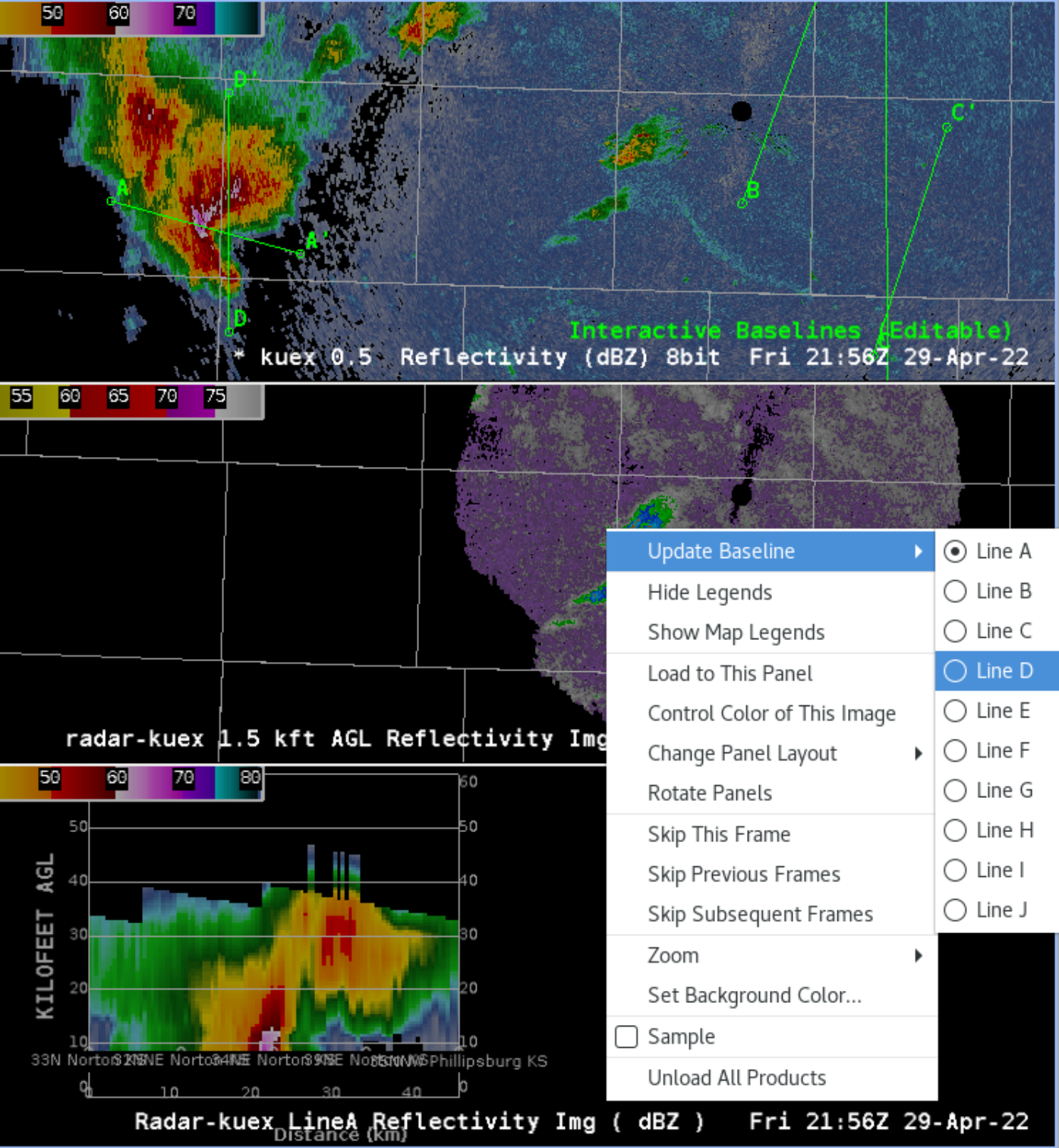Open Set Background Color dialog
Screen dimensions: 1059x1148
click(754, 995)
